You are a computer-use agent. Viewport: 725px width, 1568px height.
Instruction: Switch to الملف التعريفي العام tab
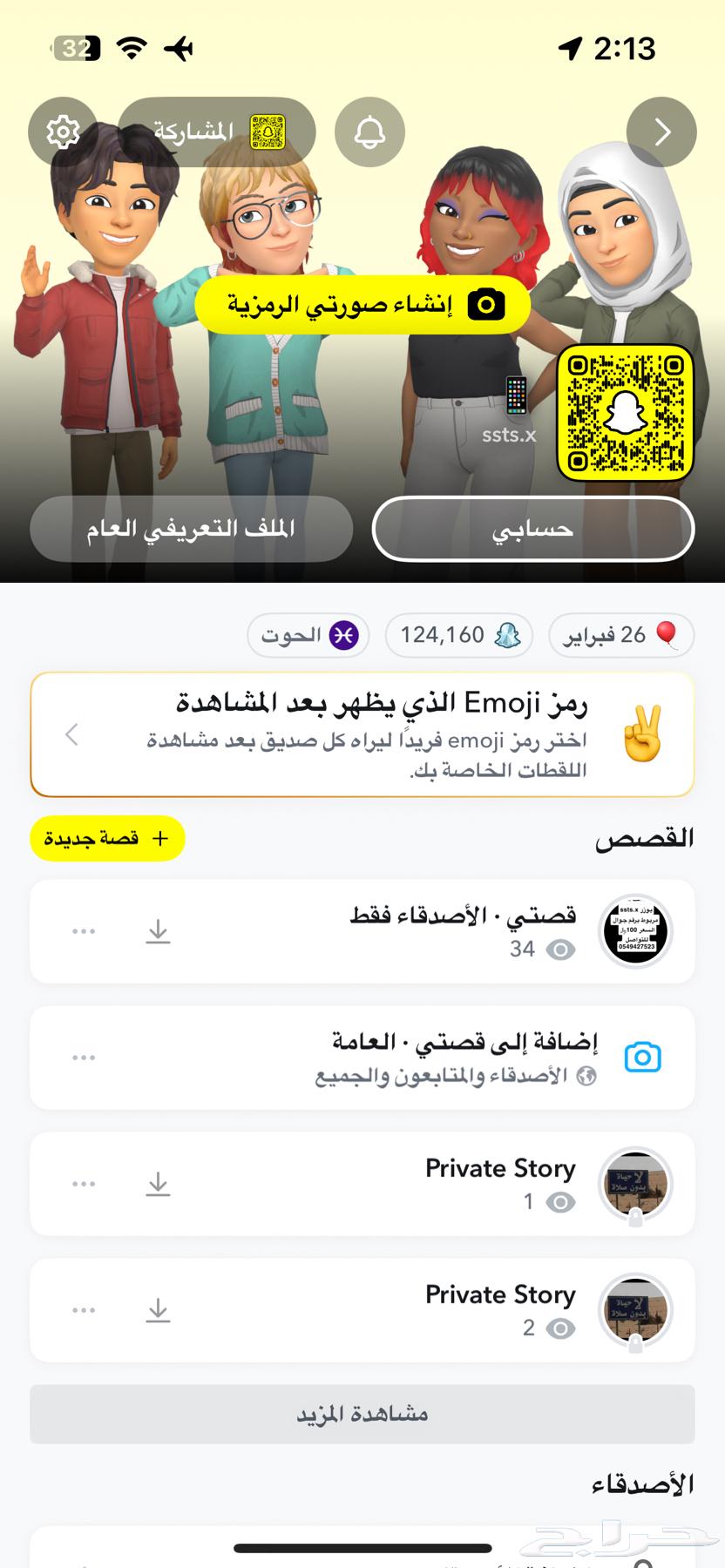coord(192,528)
